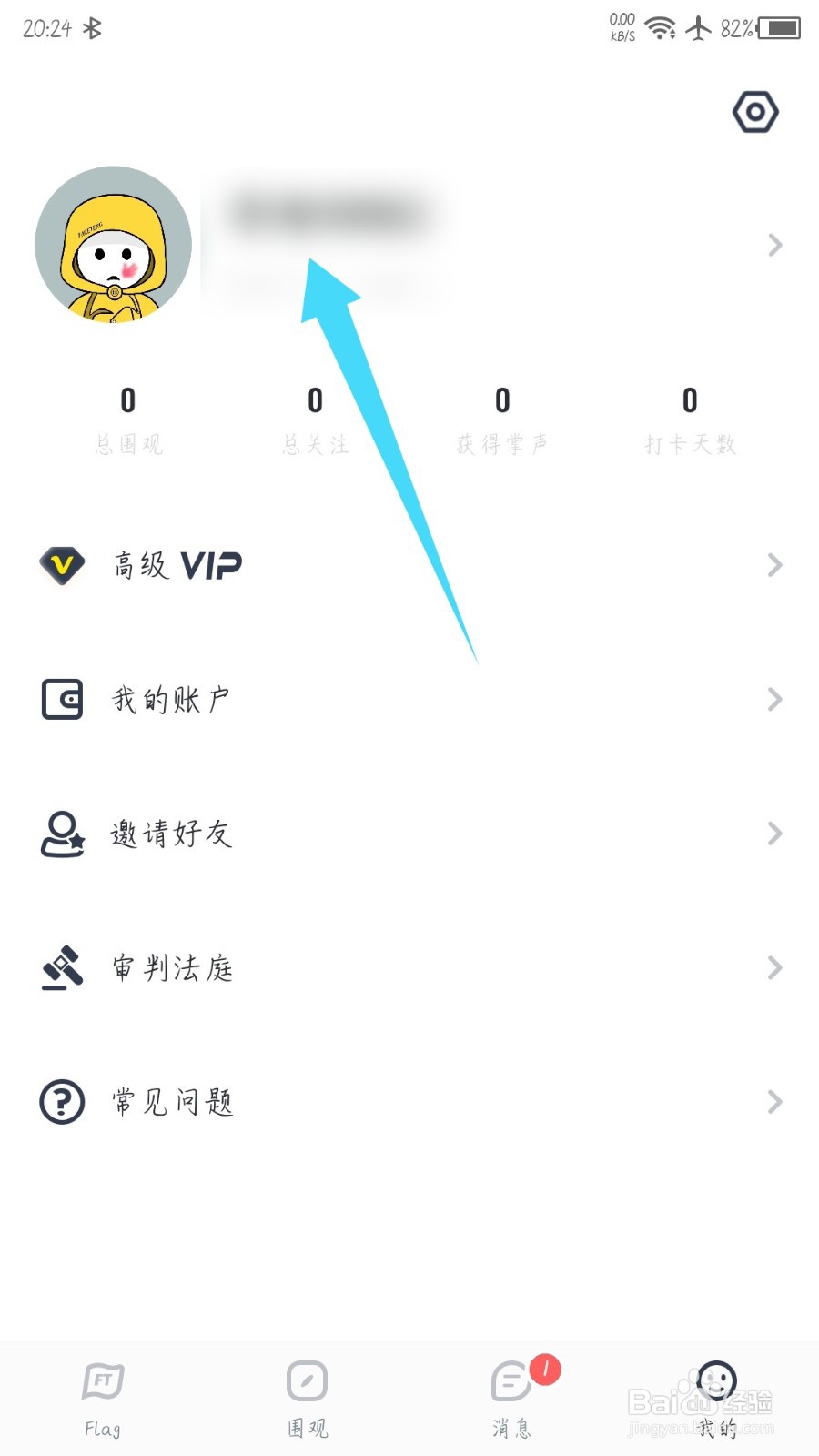Open 我的账户 account row
The width and height of the screenshot is (819, 1456).
coord(409,699)
